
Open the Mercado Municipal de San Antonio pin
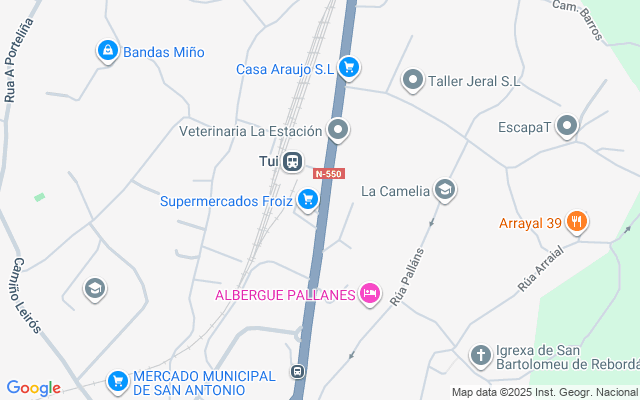pos(118,381)
